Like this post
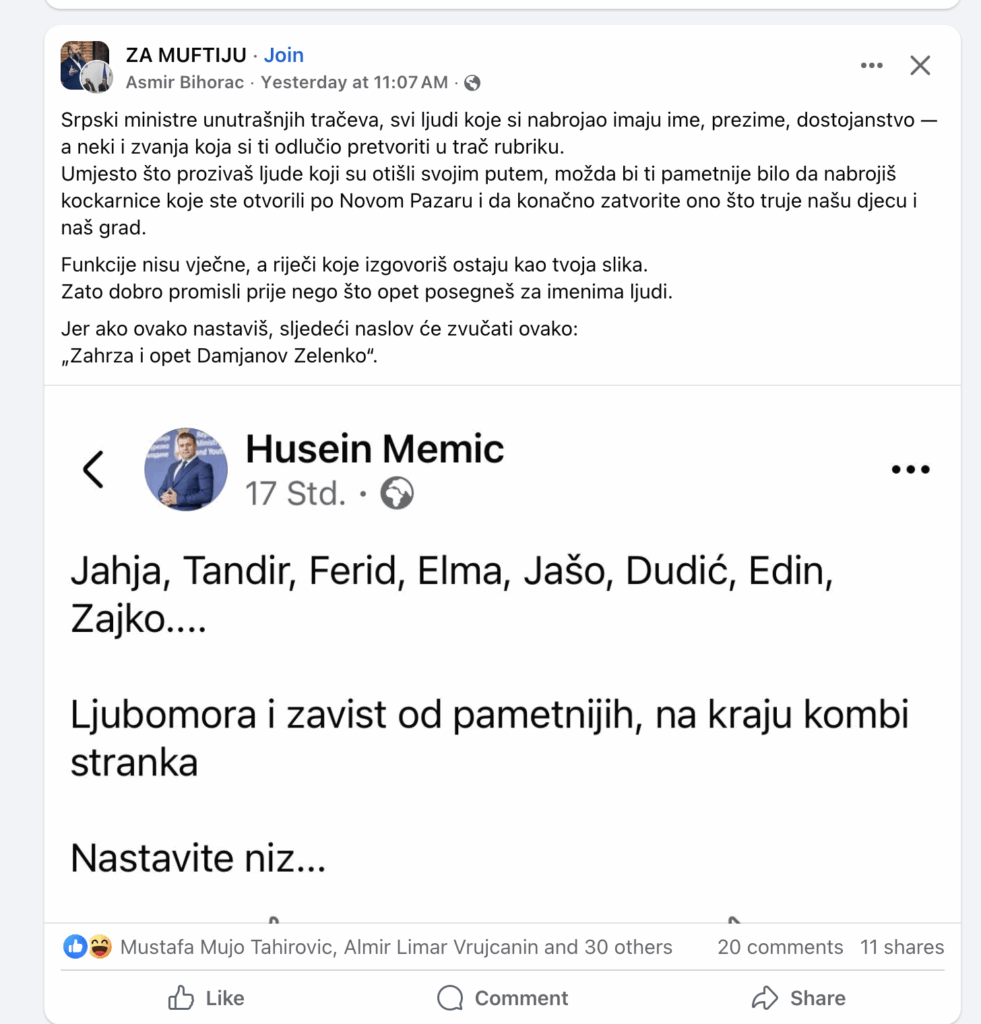Screen dimensions: 981x1024 click(x=207, y=997)
